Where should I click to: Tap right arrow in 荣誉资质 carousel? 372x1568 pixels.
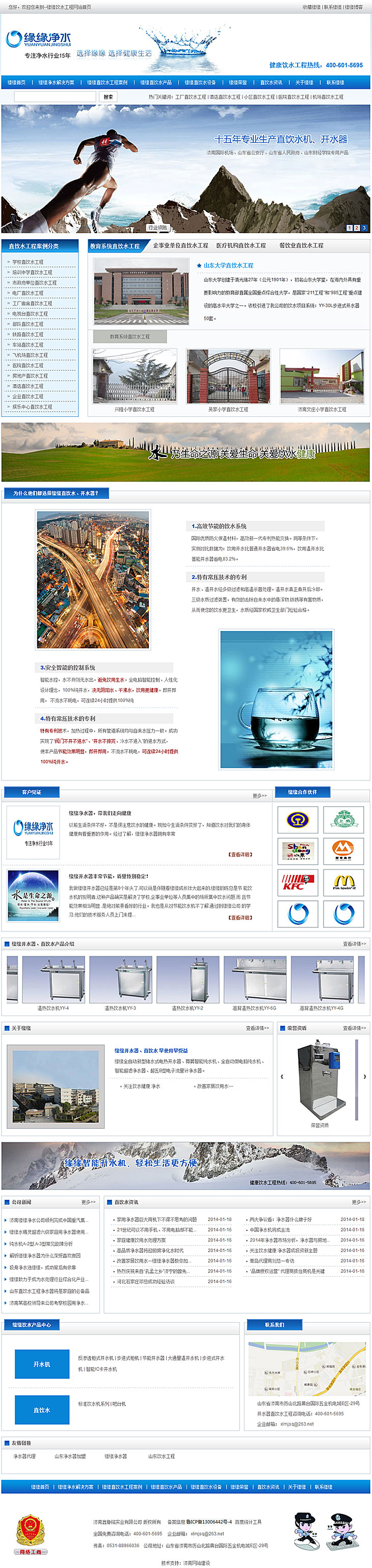364,1076
